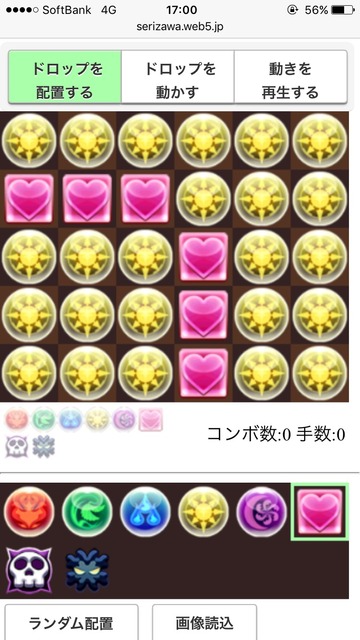Viewport: 360px width, 640px height.
Task: Pick the yellow light orb in the palette
Action: [203, 511]
